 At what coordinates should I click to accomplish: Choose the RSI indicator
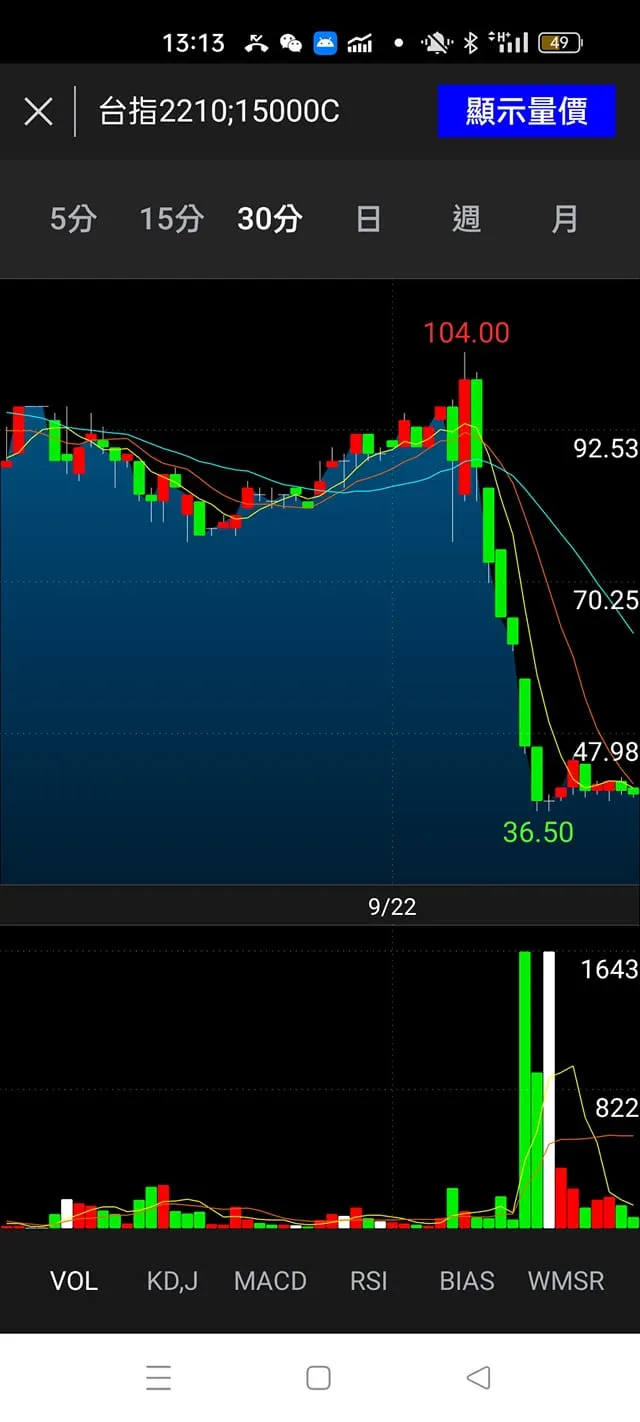pos(368,1281)
